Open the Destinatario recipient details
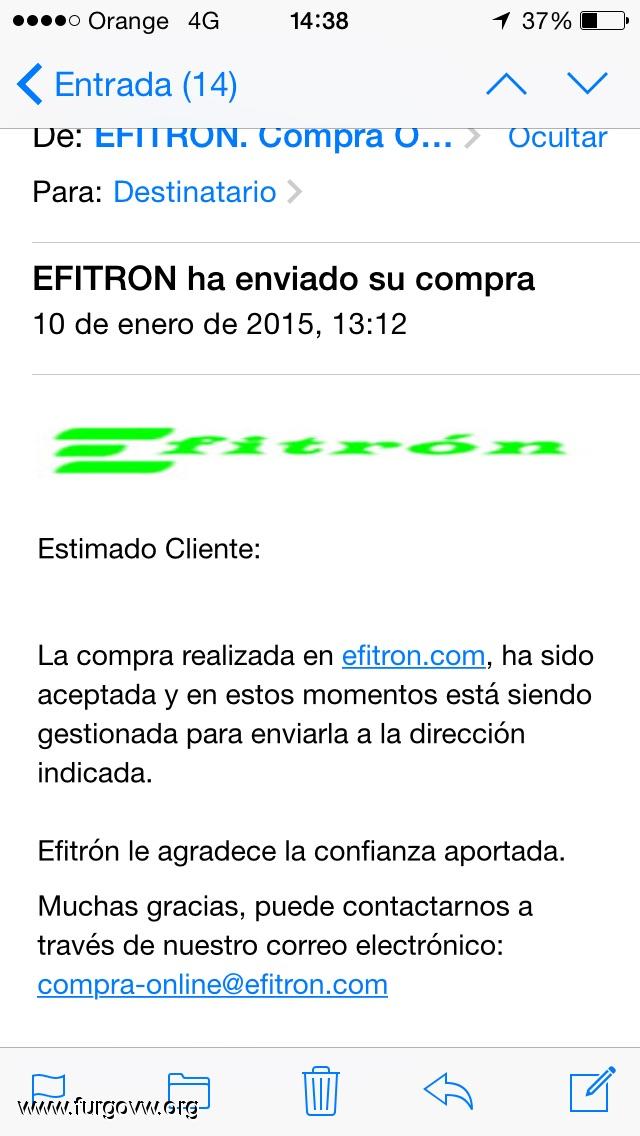This screenshot has height=1136, width=640. [x=207, y=192]
